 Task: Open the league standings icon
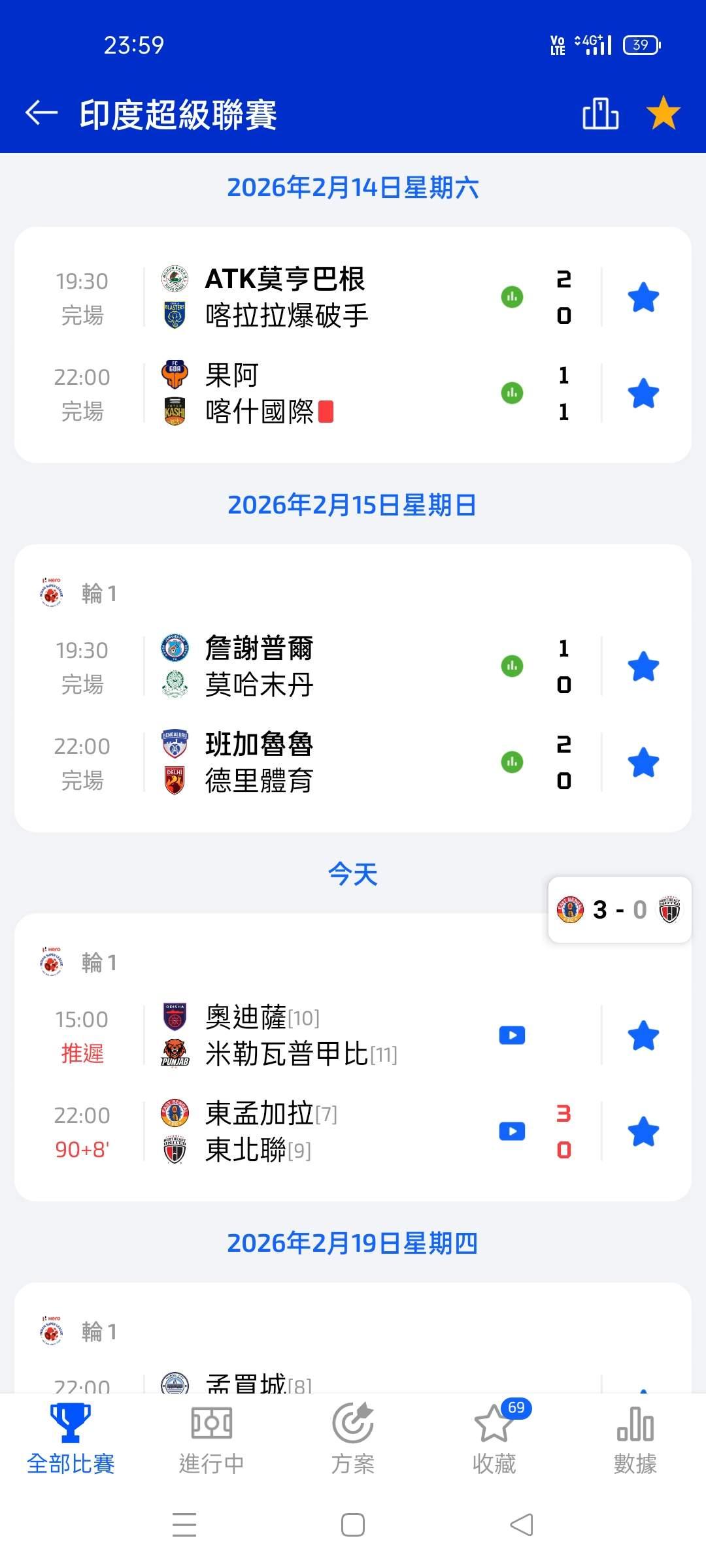(600, 114)
